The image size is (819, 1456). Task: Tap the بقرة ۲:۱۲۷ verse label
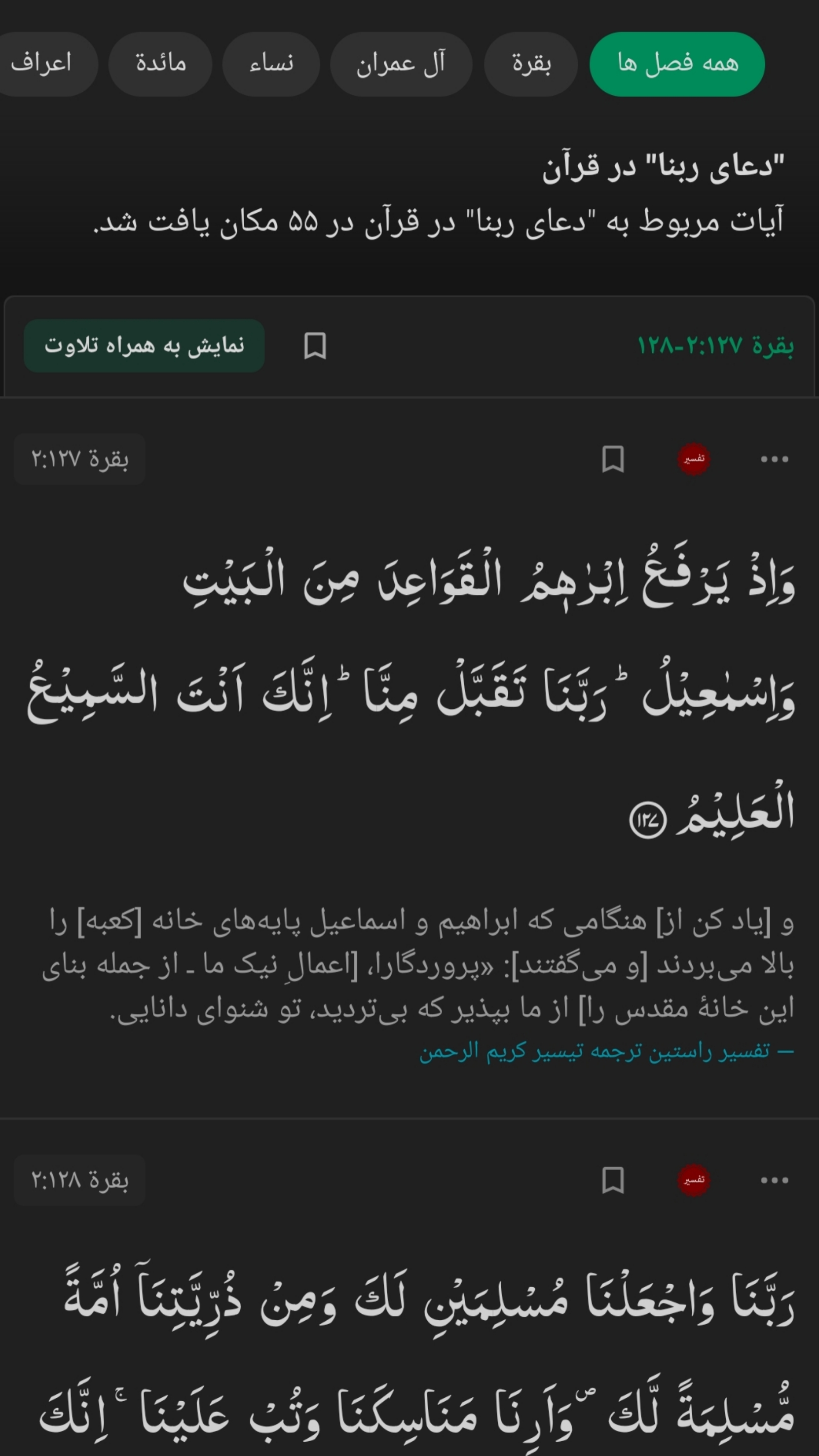79,459
